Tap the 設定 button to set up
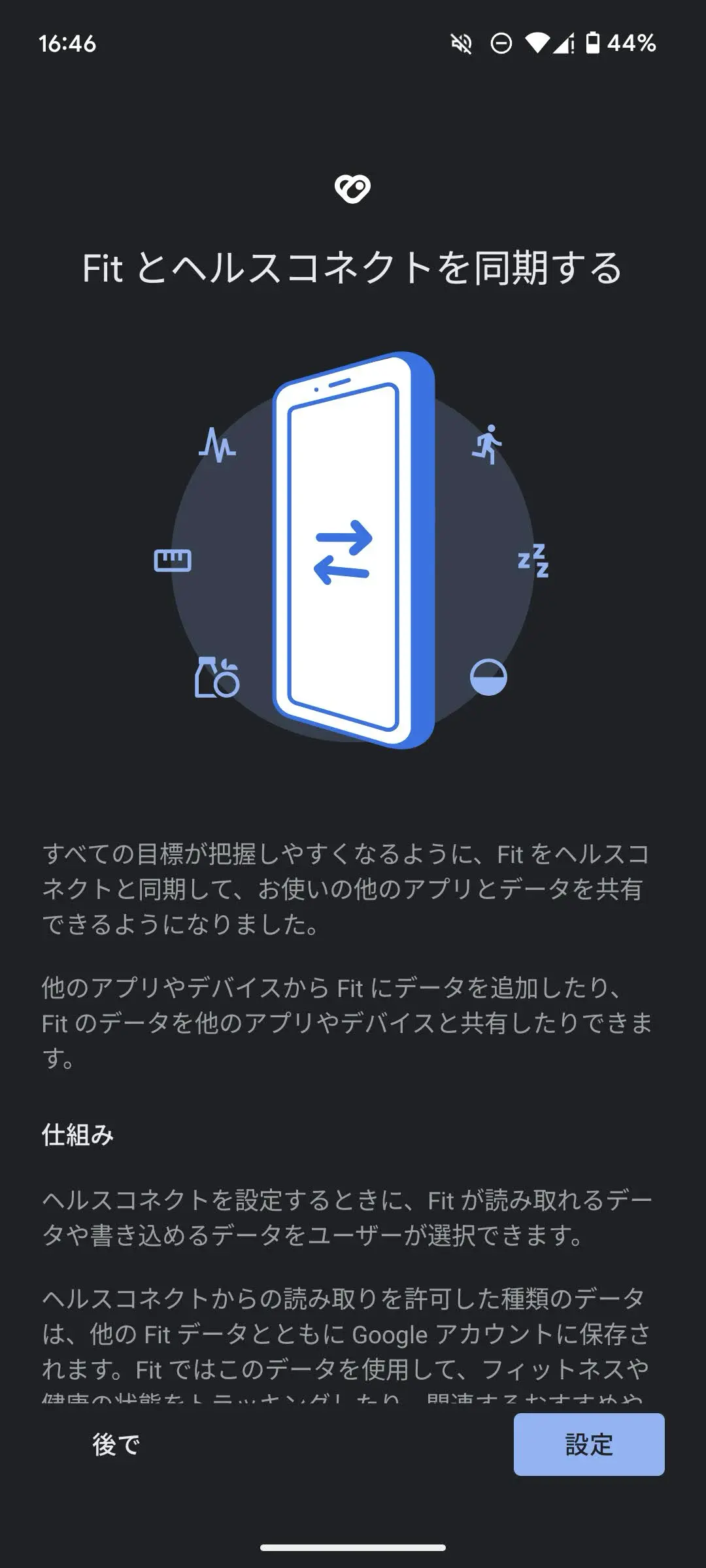 click(588, 1445)
